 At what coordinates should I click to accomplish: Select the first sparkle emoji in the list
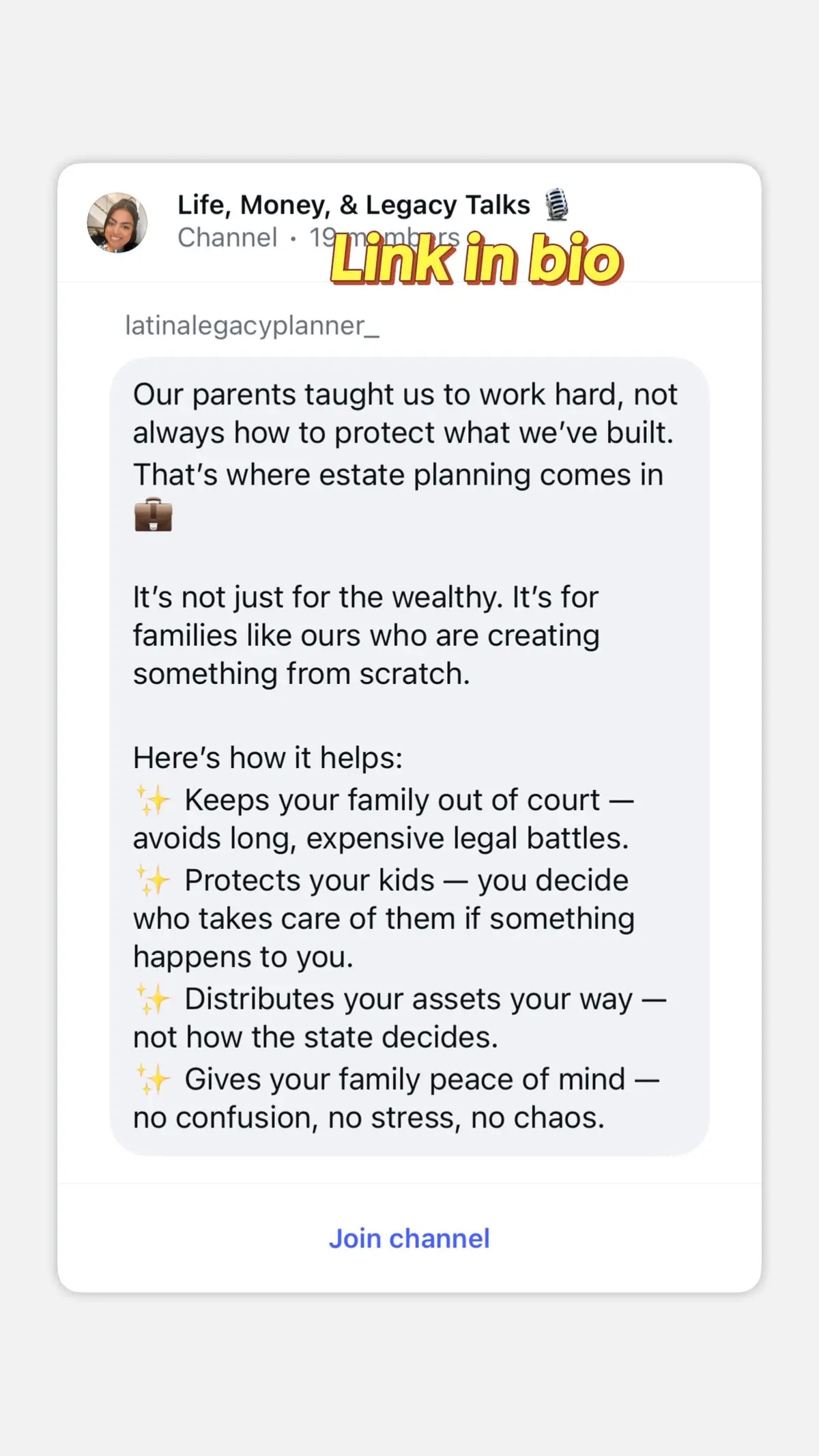pos(152,799)
